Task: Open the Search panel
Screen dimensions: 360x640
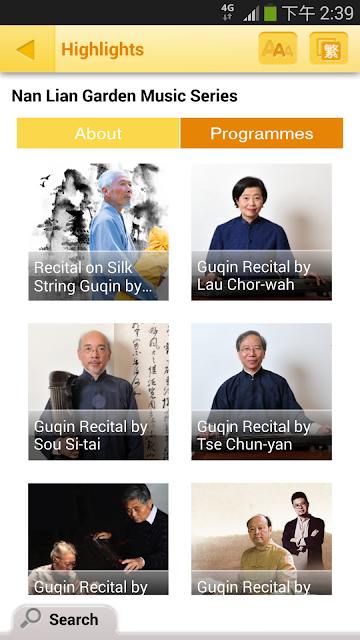Action: (64, 620)
